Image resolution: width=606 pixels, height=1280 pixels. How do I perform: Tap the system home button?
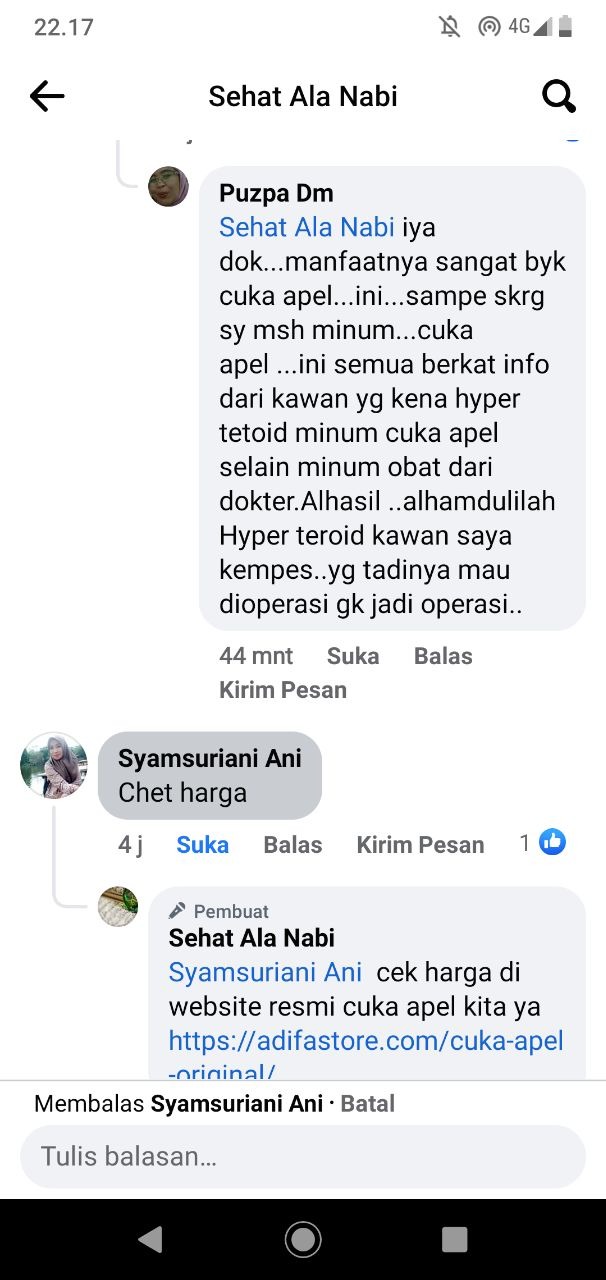(303, 1240)
